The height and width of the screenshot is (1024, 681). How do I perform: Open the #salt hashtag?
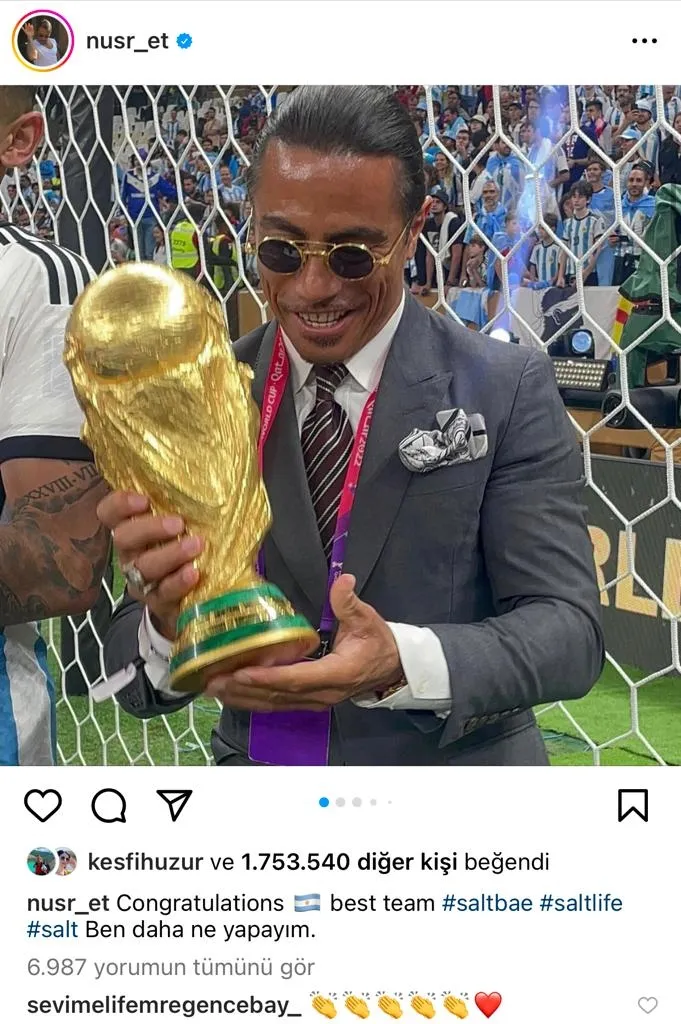point(52,929)
